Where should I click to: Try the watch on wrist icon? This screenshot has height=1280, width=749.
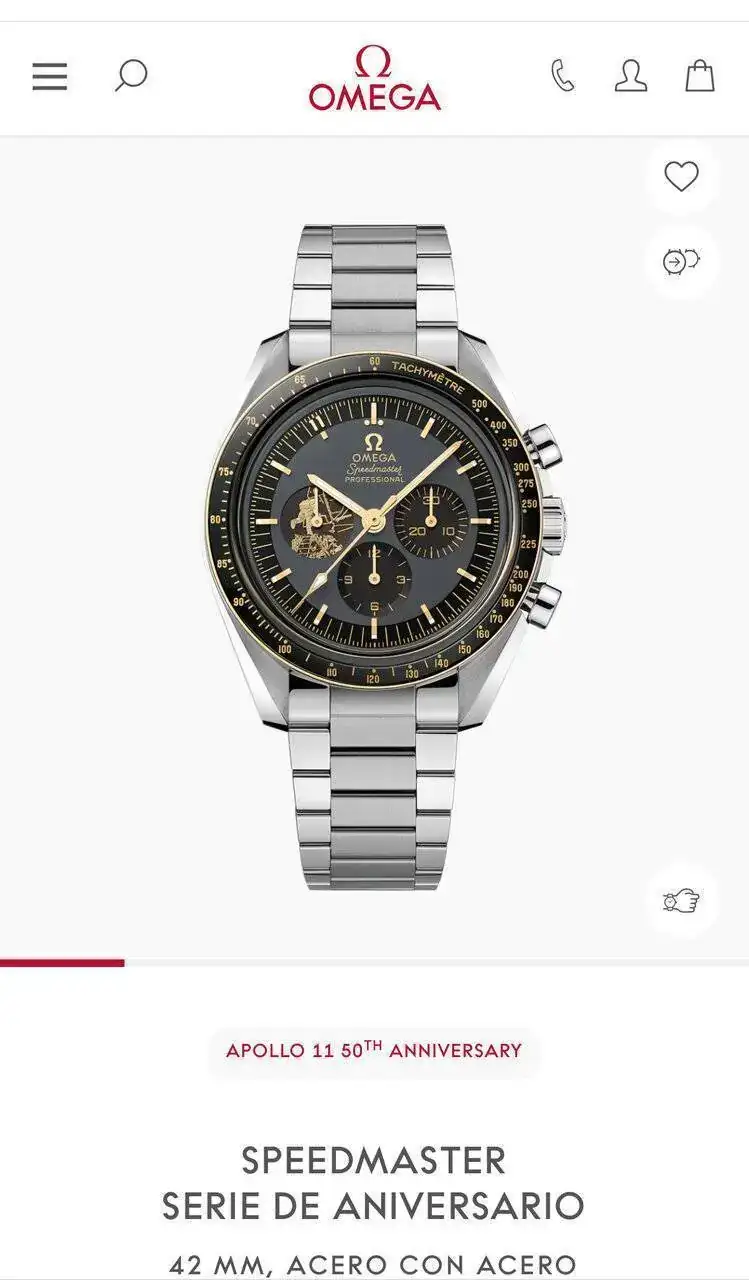[681, 900]
